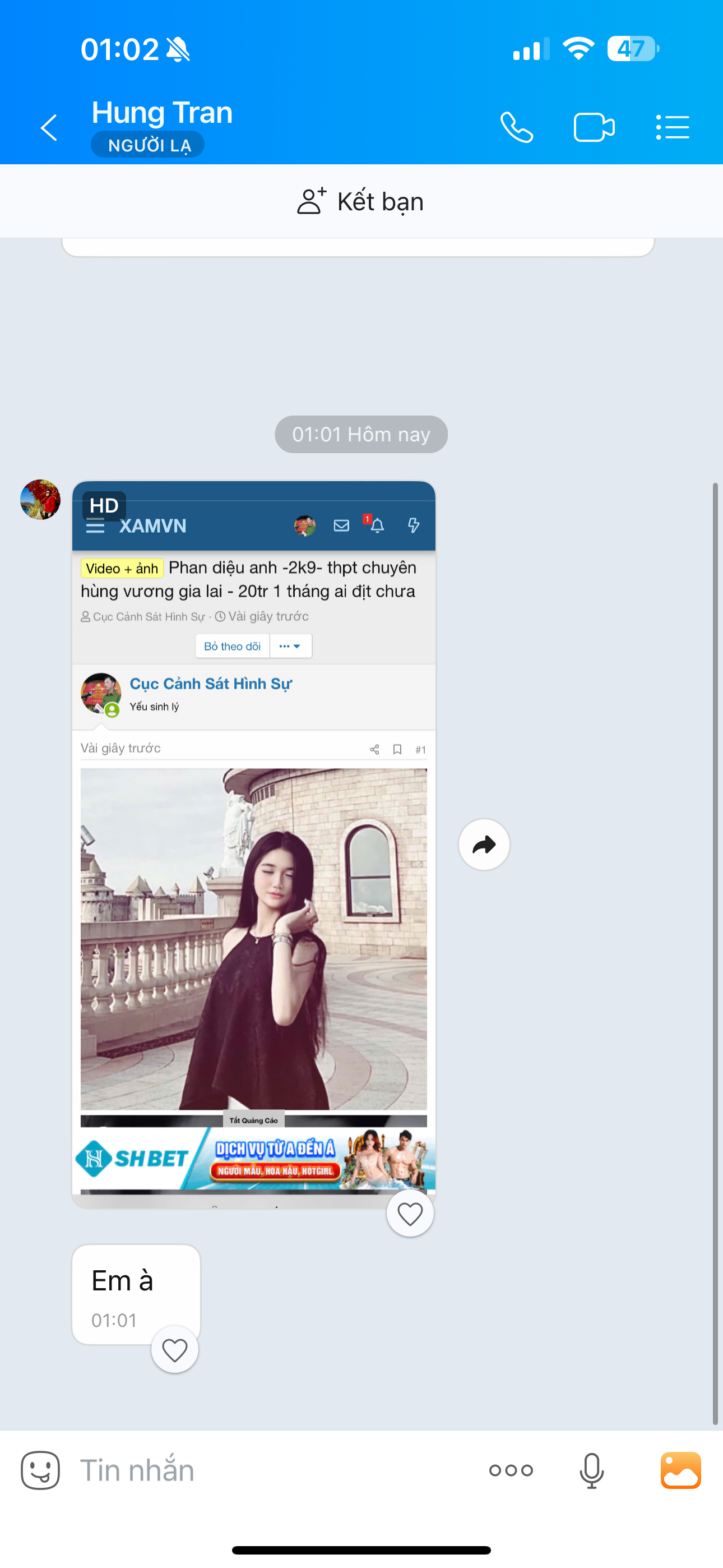The height and width of the screenshot is (1568, 723).
Task: Open the photo gallery picker
Action: click(x=680, y=1470)
